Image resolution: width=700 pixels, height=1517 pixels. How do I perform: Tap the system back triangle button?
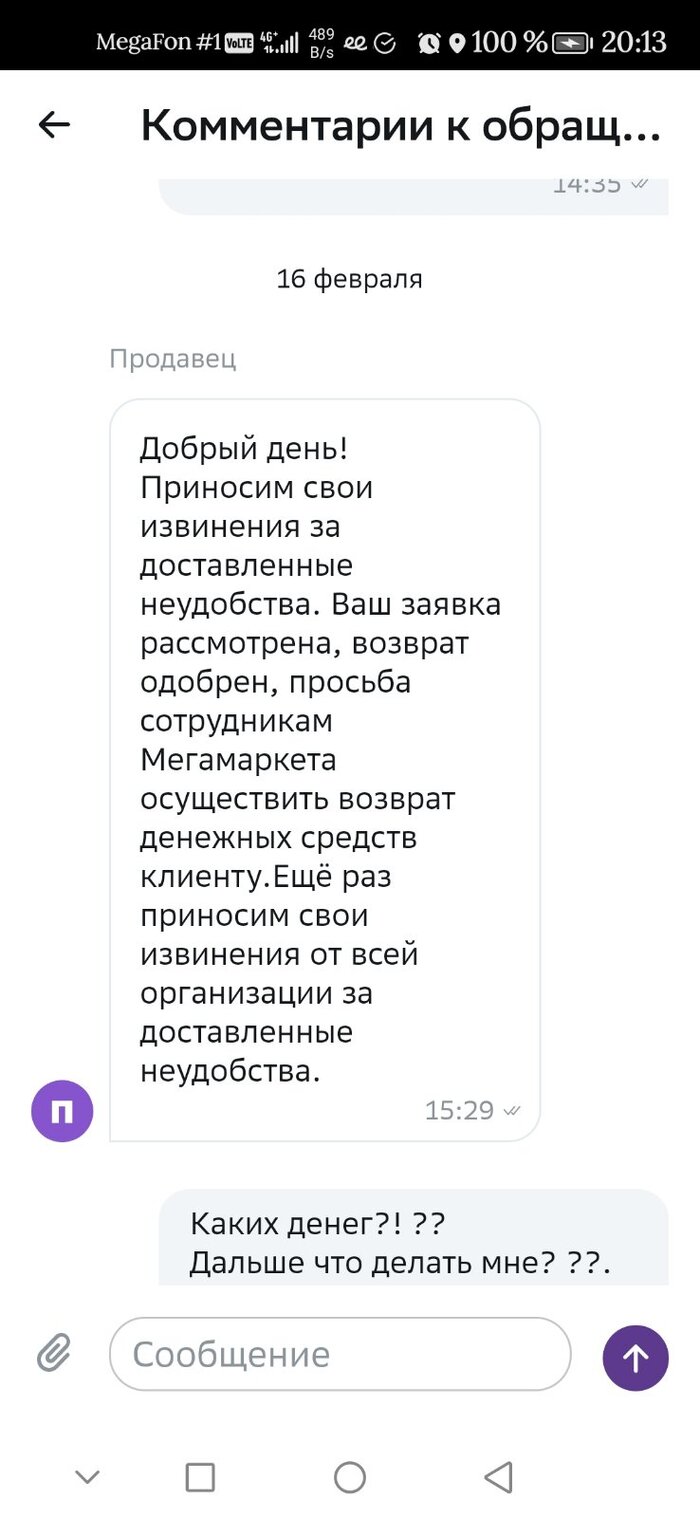click(498, 1476)
